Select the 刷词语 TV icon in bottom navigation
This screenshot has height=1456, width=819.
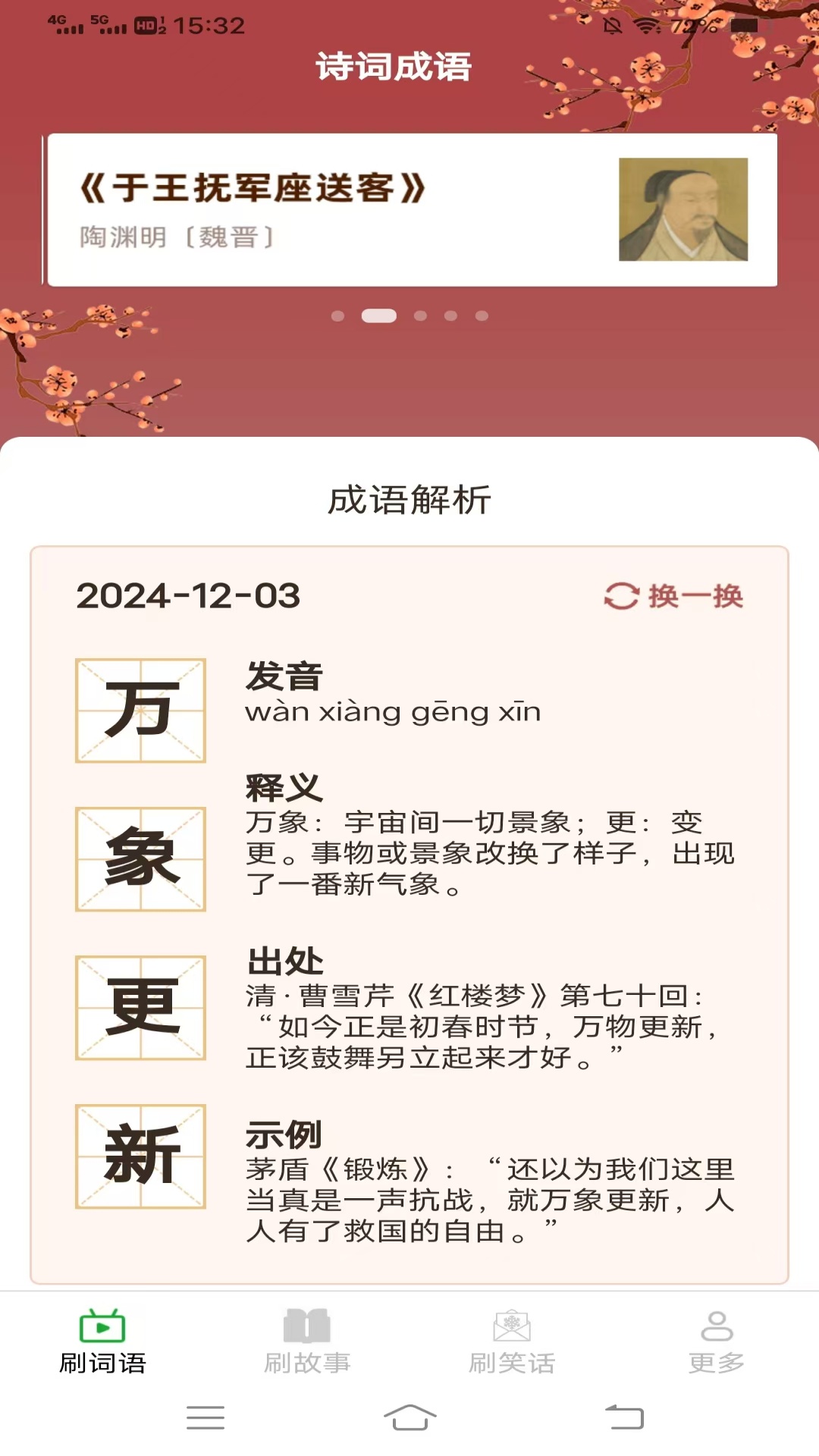click(x=102, y=1327)
